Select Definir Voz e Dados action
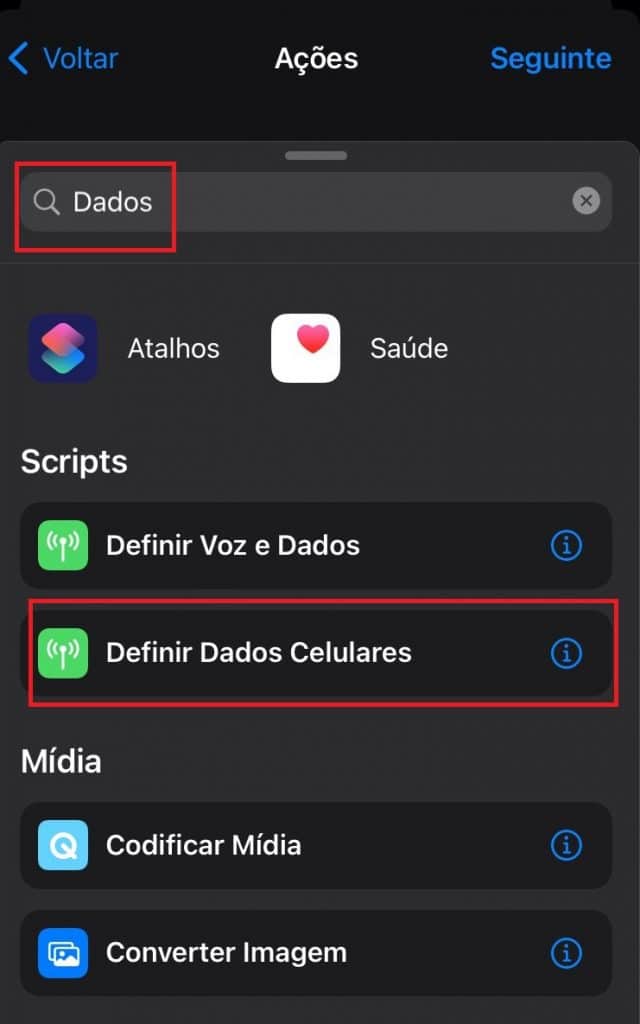The image size is (640, 1024). [316, 545]
